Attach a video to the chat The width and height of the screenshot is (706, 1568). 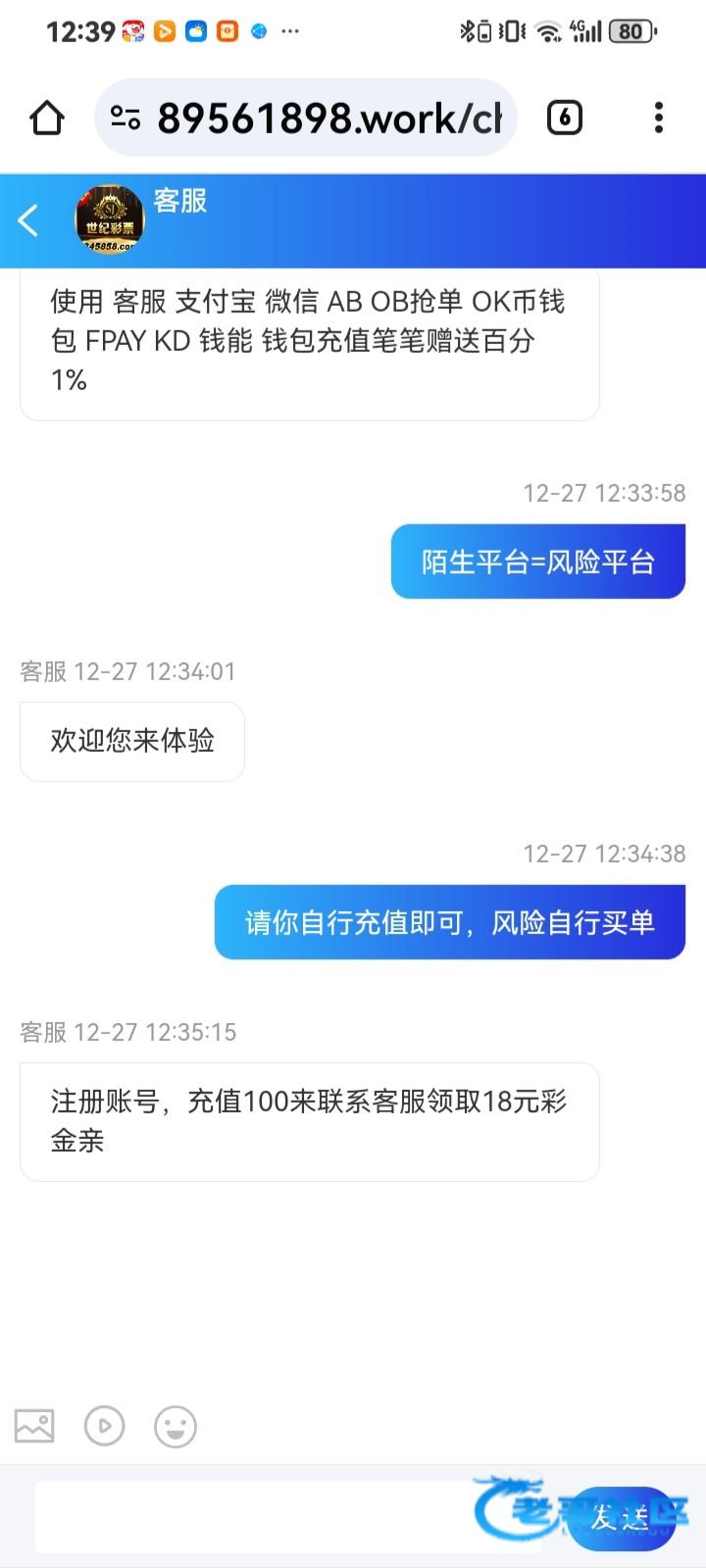click(x=105, y=1426)
